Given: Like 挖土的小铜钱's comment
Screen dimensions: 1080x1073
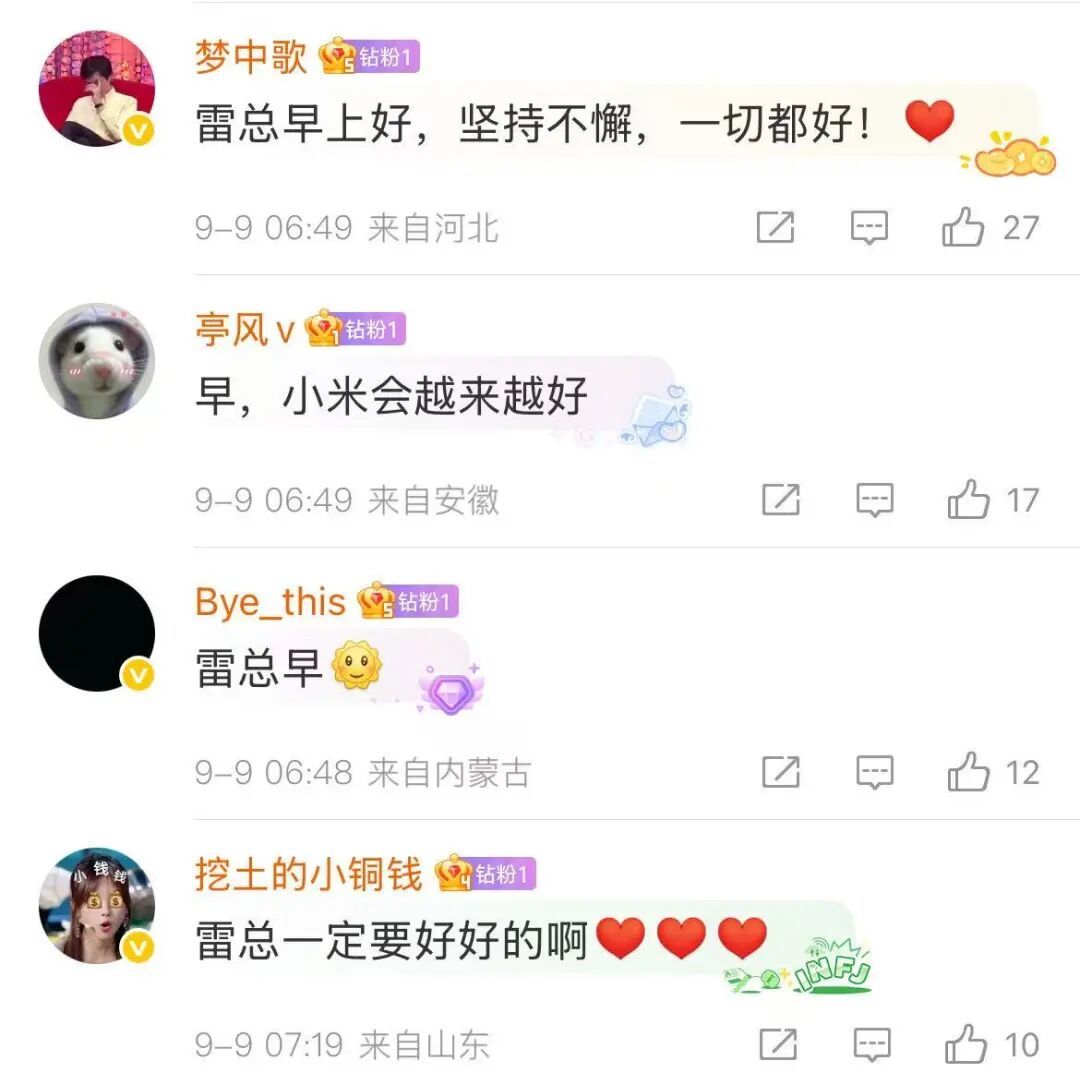Looking at the screenshot, I should click(966, 1045).
